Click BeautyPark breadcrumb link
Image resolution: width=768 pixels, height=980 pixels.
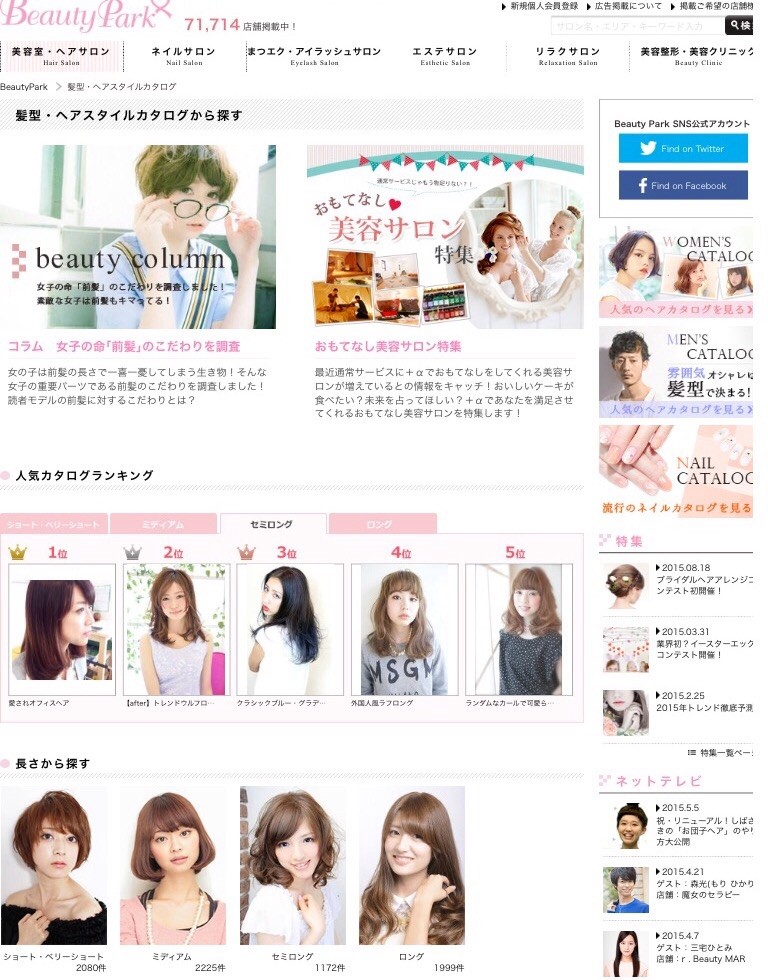[24, 87]
